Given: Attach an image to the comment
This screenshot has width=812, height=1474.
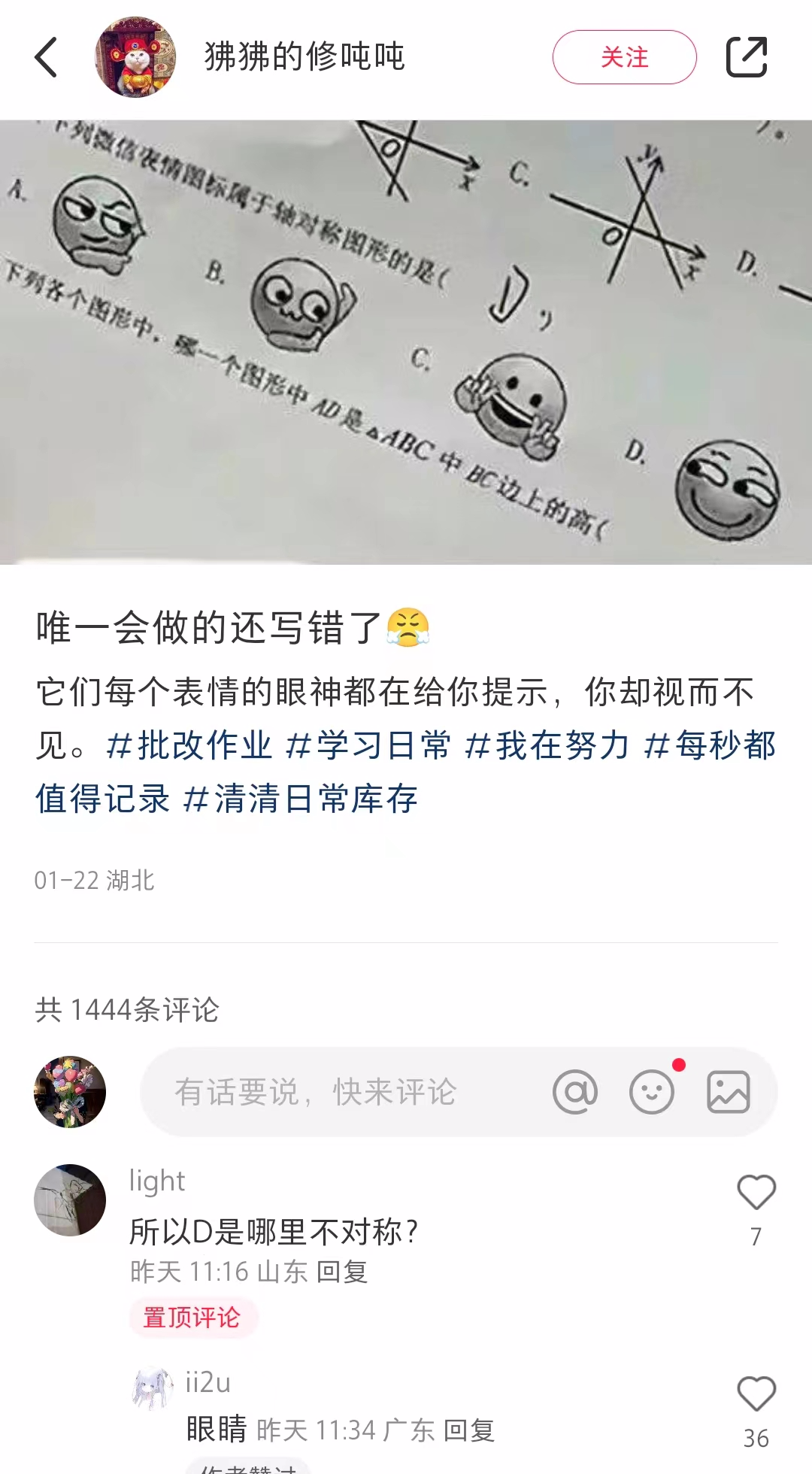Looking at the screenshot, I should (728, 1092).
